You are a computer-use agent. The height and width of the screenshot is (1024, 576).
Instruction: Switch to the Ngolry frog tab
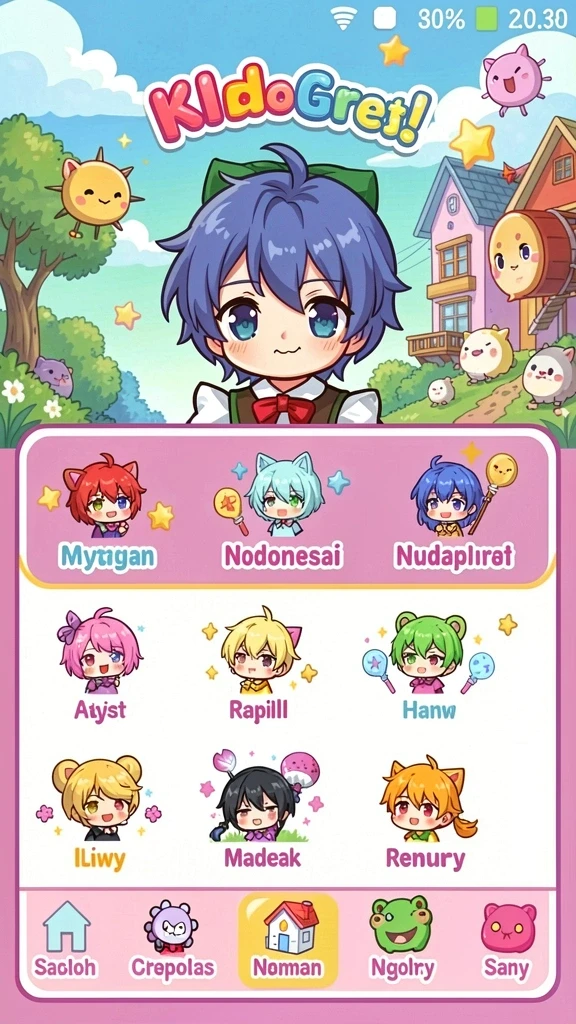[402, 940]
